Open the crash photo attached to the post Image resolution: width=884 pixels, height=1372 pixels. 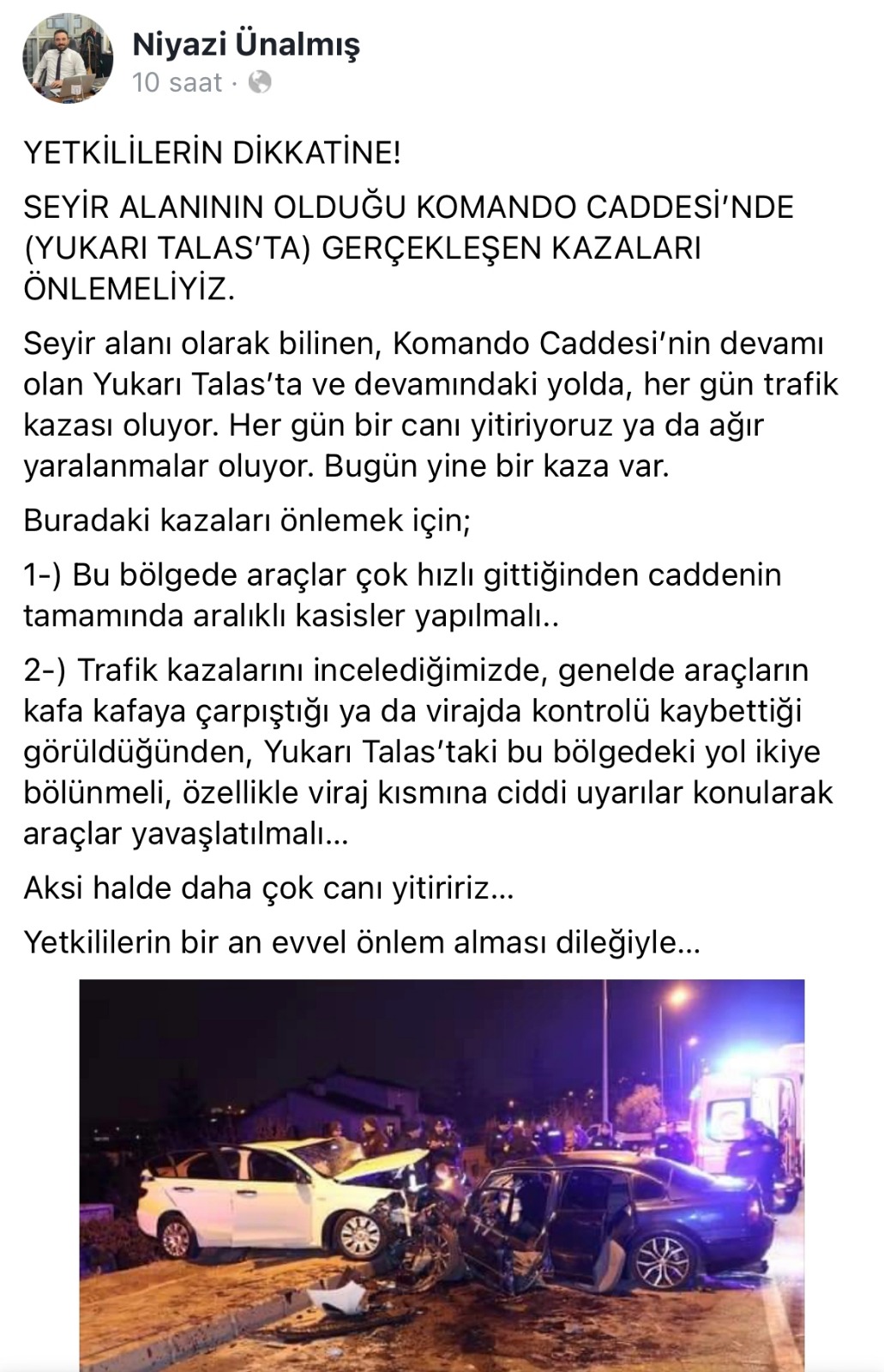442,1175
